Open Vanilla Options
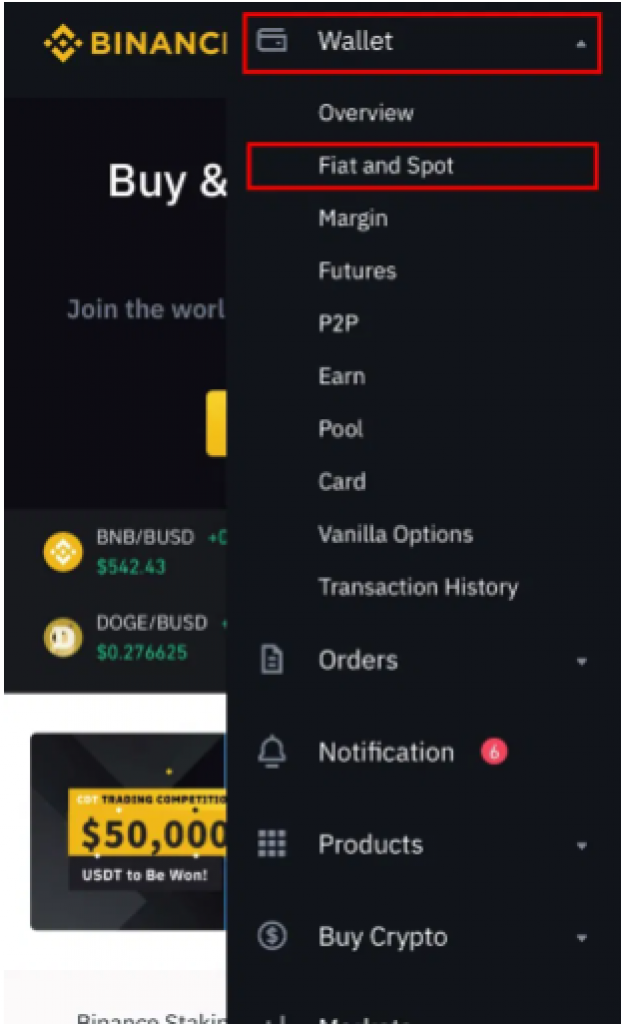Viewport: 621px width, 1024px height. (x=395, y=535)
